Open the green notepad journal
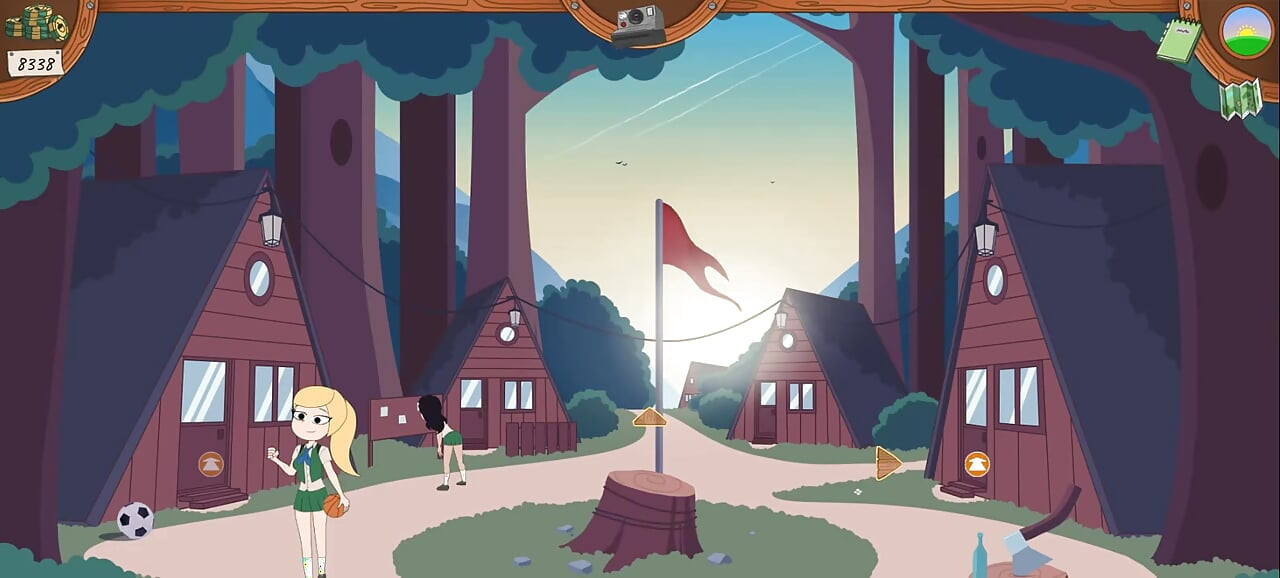The image size is (1280, 578). click(1179, 41)
